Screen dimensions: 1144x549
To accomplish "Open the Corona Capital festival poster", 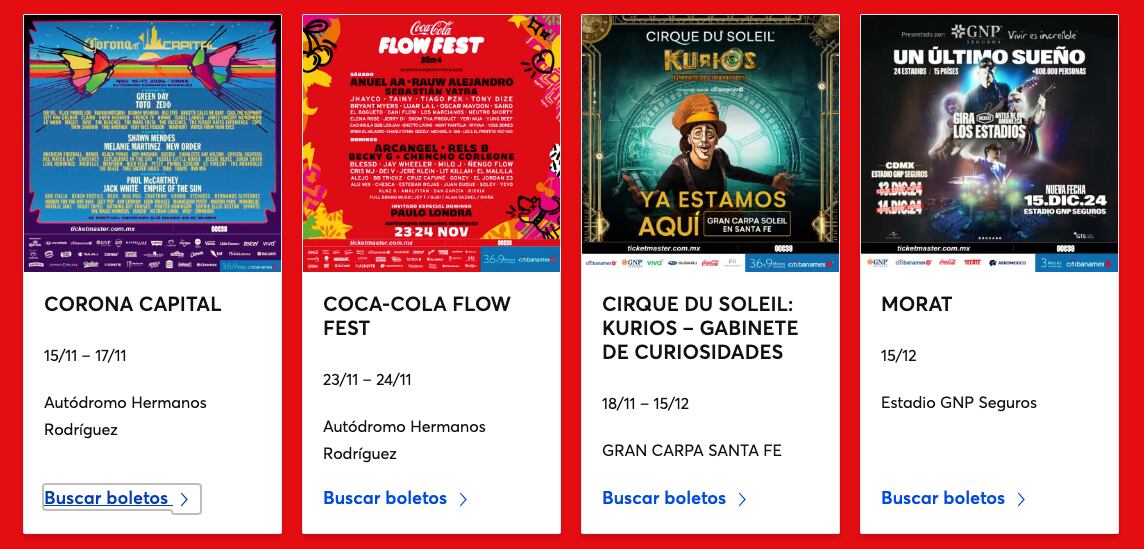I will [x=152, y=143].
